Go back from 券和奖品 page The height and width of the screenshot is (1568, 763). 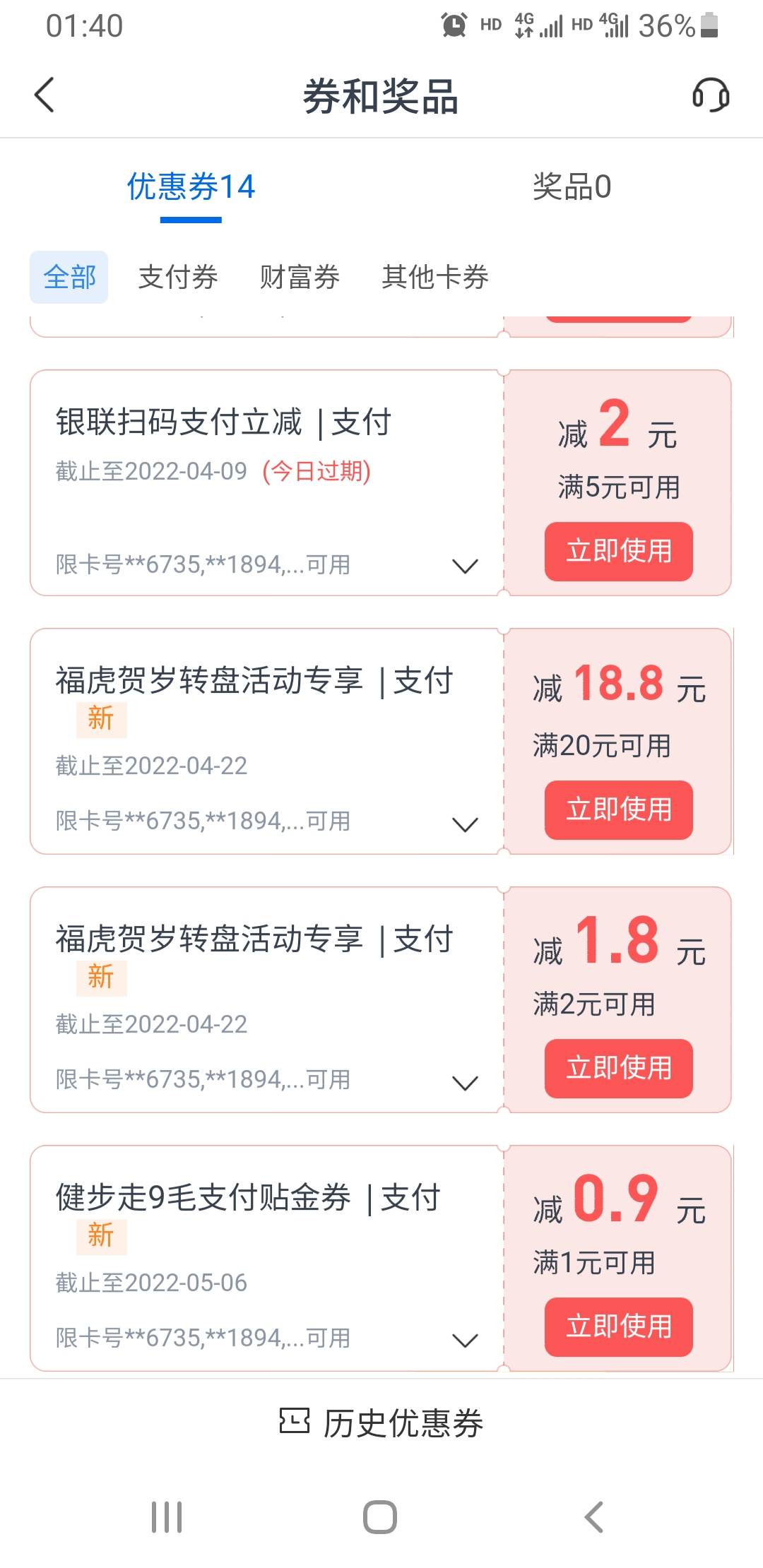[x=45, y=95]
